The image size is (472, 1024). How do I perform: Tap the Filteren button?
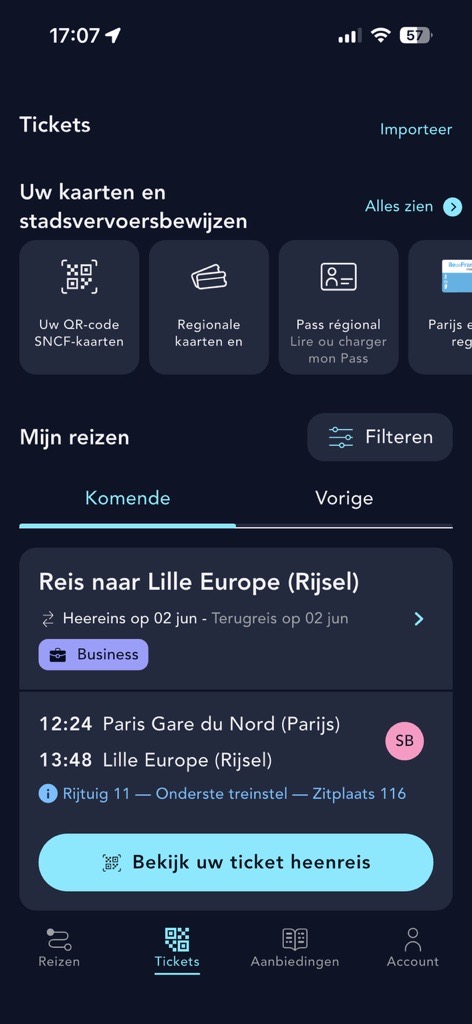click(x=380, y=437)
